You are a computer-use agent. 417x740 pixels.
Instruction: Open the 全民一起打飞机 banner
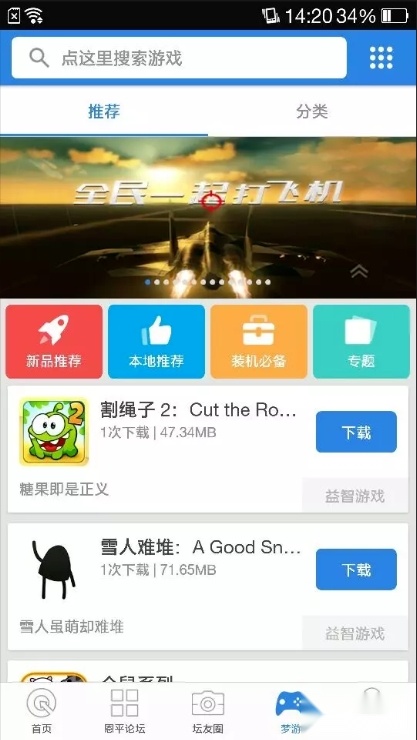point(208,217)
